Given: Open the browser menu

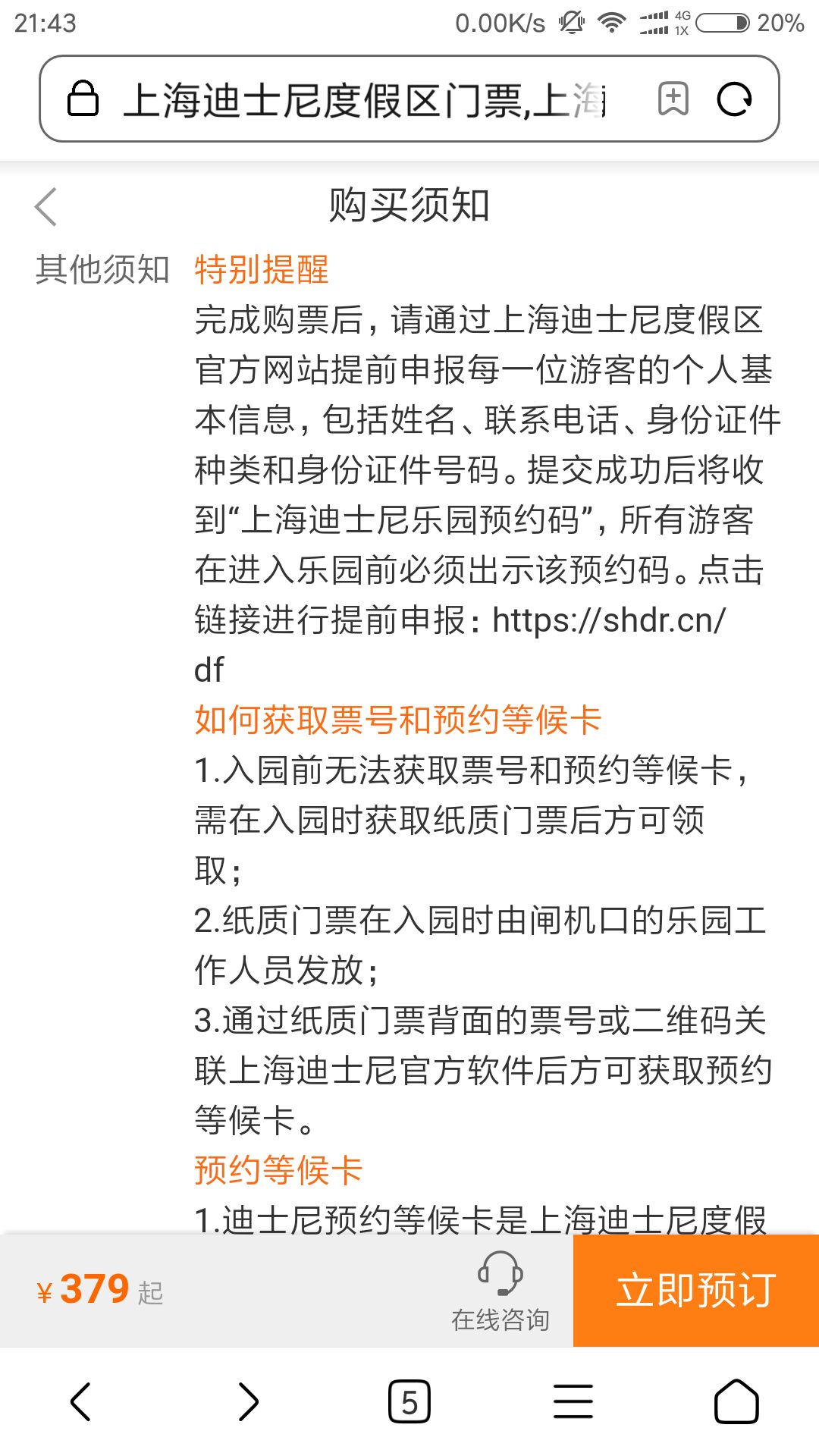Looking at the screenshot, I should click(x=573, y=1401).
